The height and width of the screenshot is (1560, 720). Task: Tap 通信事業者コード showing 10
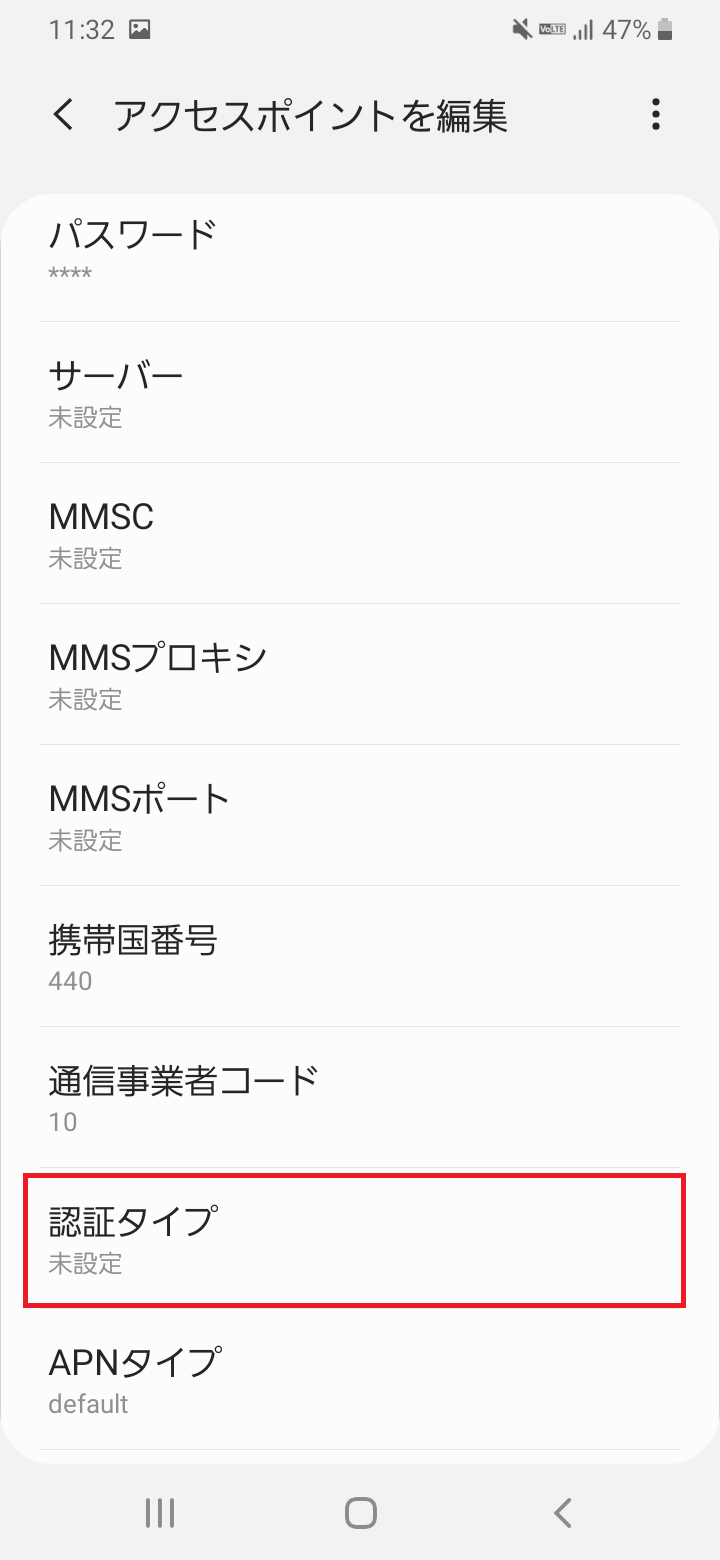click(360, 1098)
